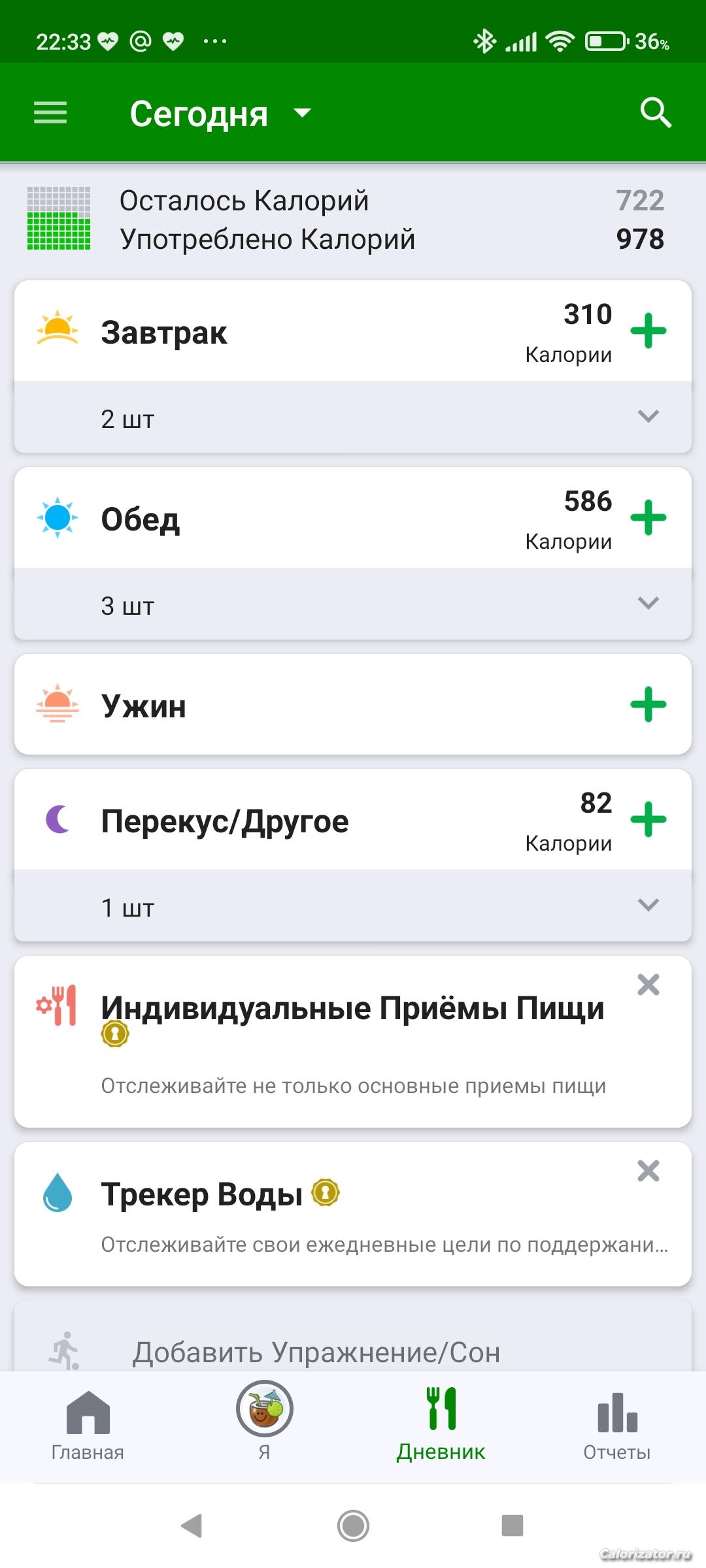Select the Дневник tab

pyautogui.click(x=441, y=1424)
